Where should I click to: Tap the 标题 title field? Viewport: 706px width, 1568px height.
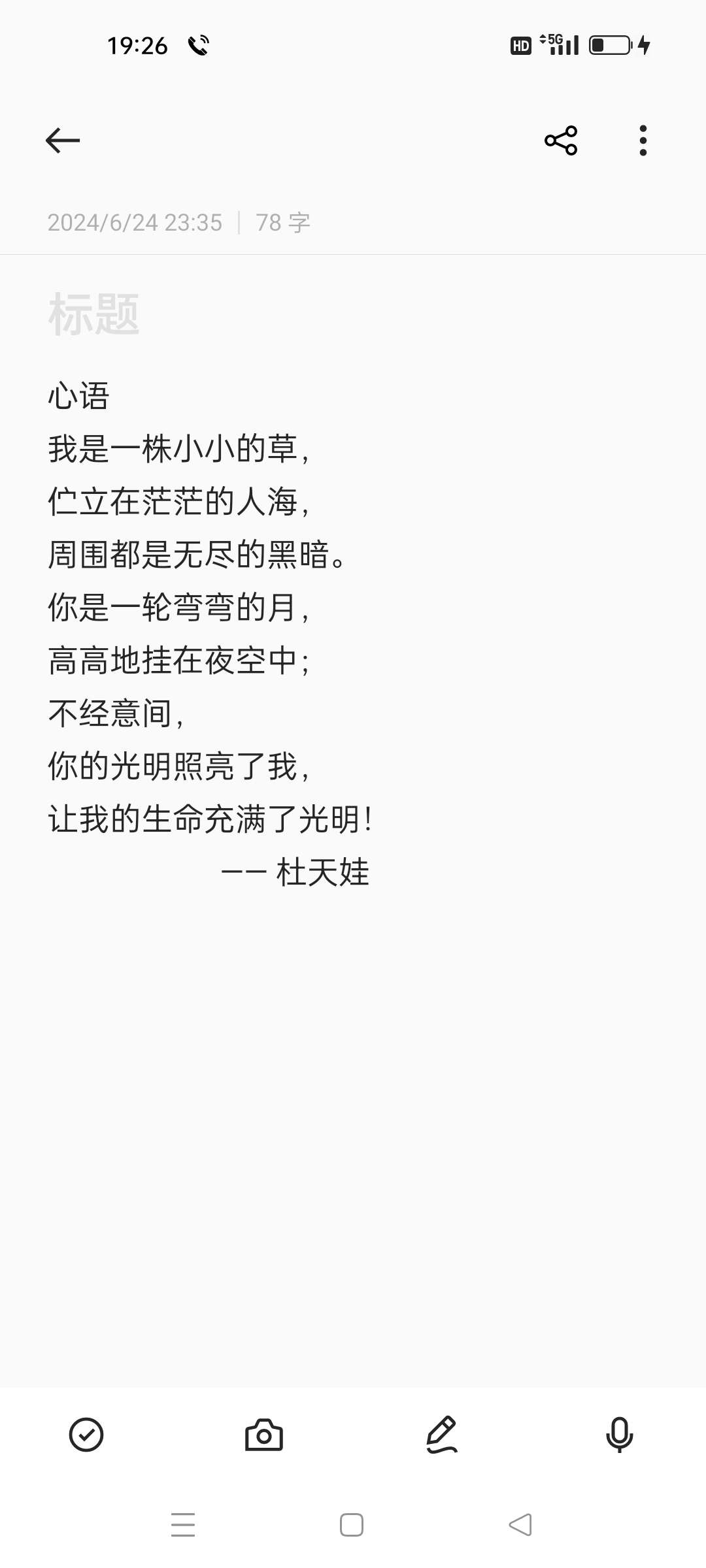pos(353,314)
